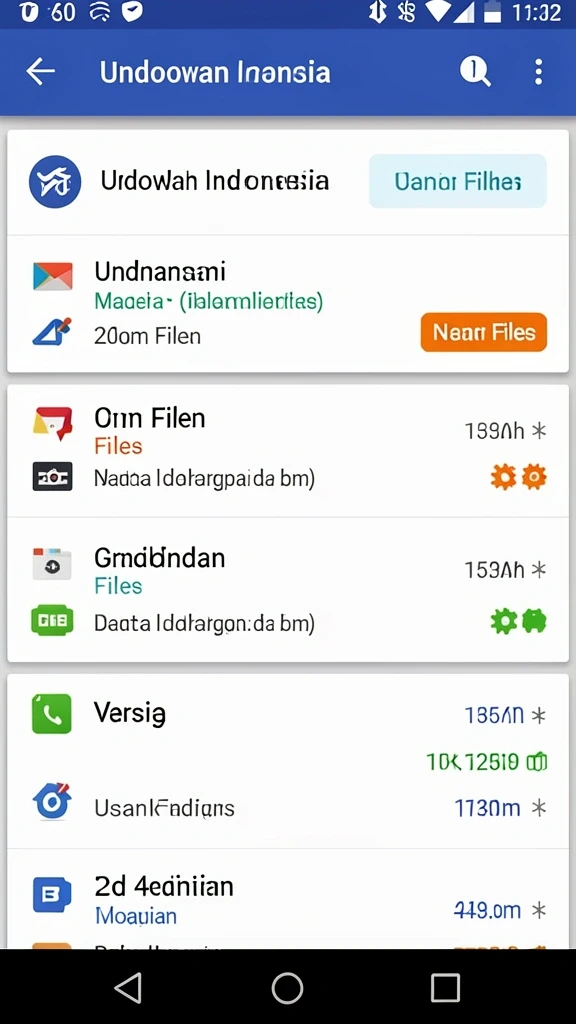
Task: Tap the orange Naan Files button
Action: click(x=484, y=332)
